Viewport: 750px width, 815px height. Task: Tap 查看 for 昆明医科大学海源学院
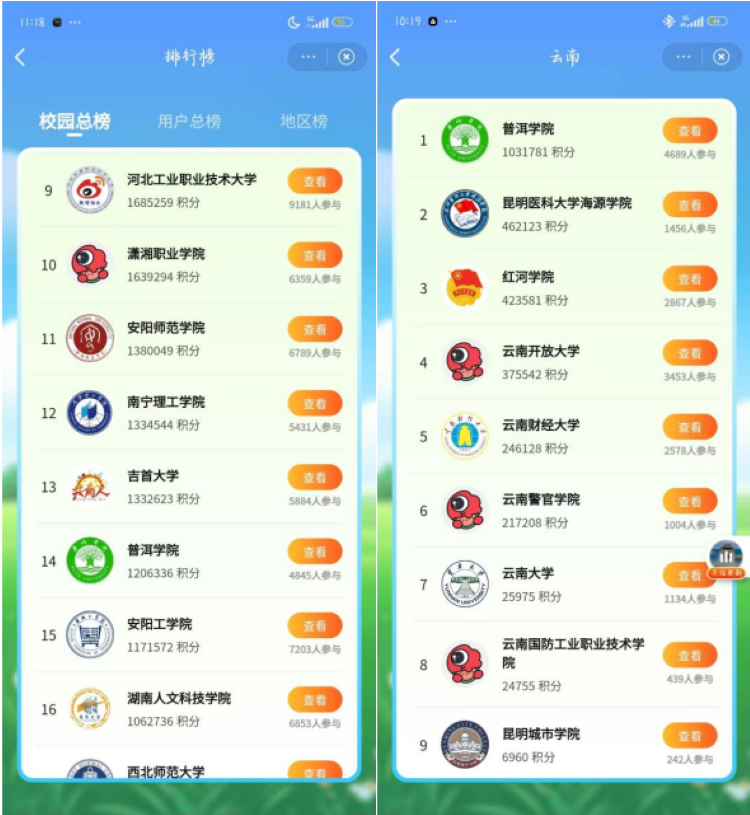690,205
